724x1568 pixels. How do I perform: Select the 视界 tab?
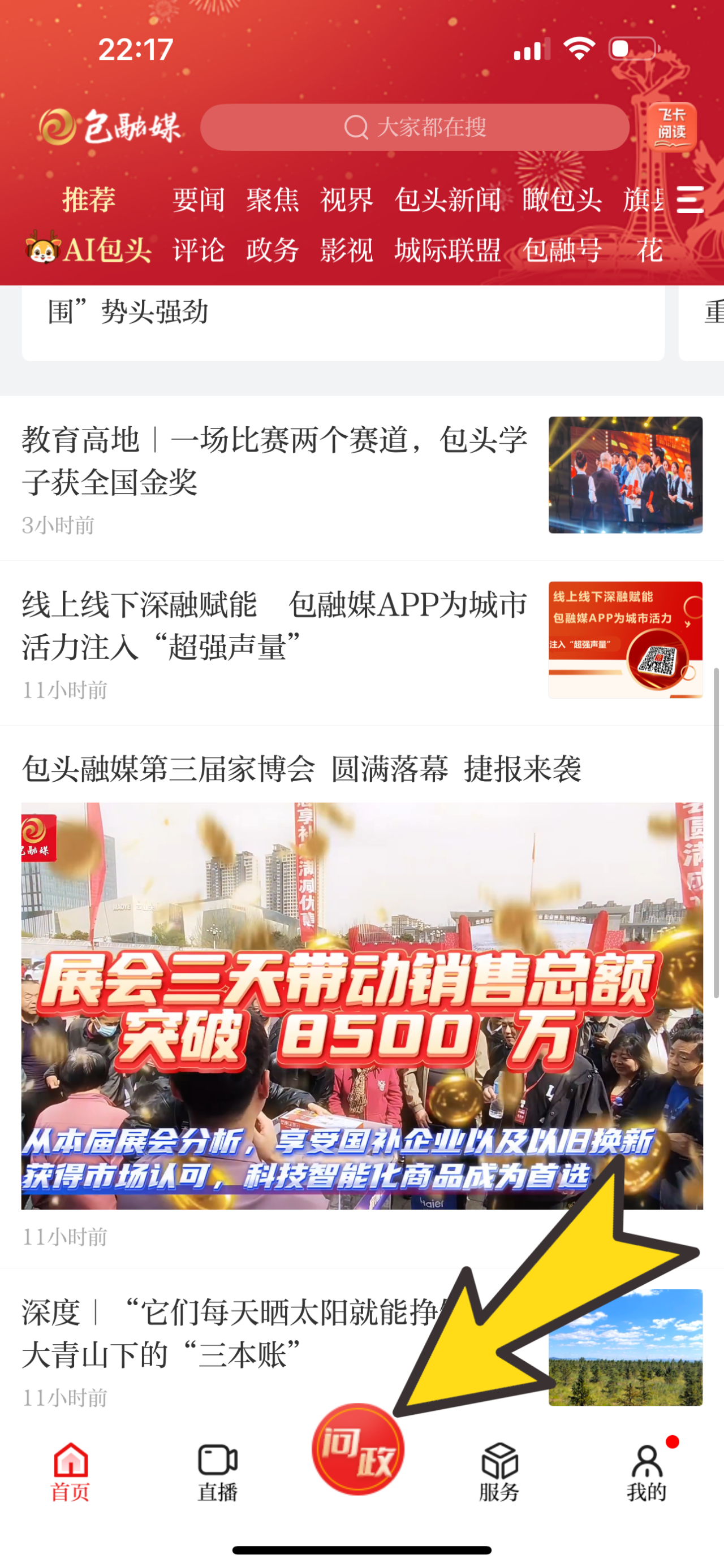point(347,200)
